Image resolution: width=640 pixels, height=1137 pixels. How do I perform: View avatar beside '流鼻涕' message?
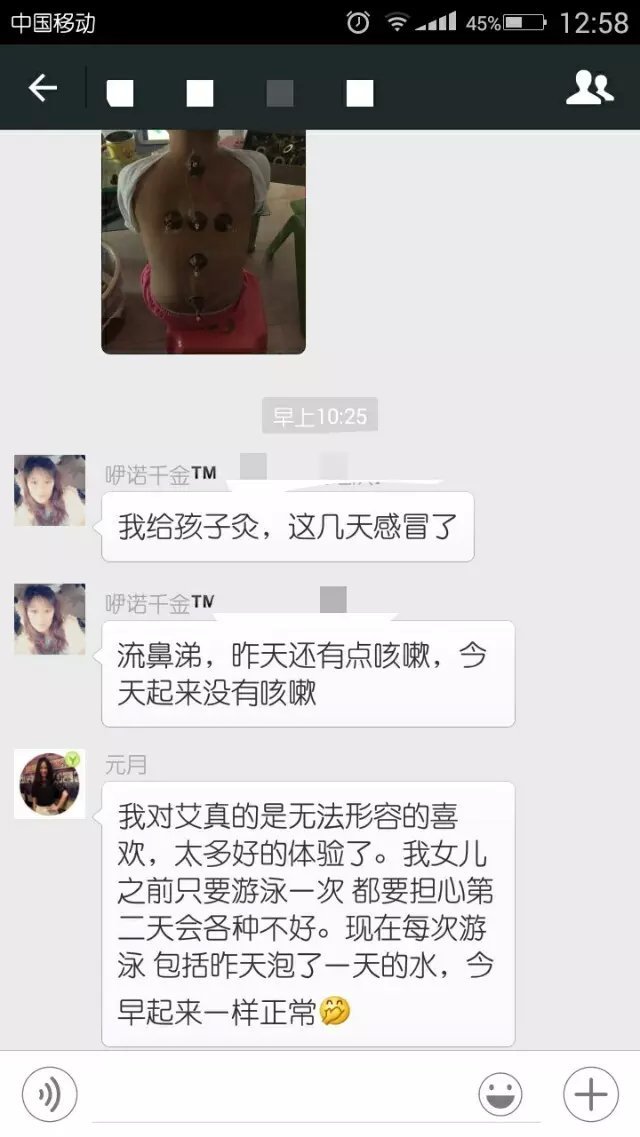(50, 619)
